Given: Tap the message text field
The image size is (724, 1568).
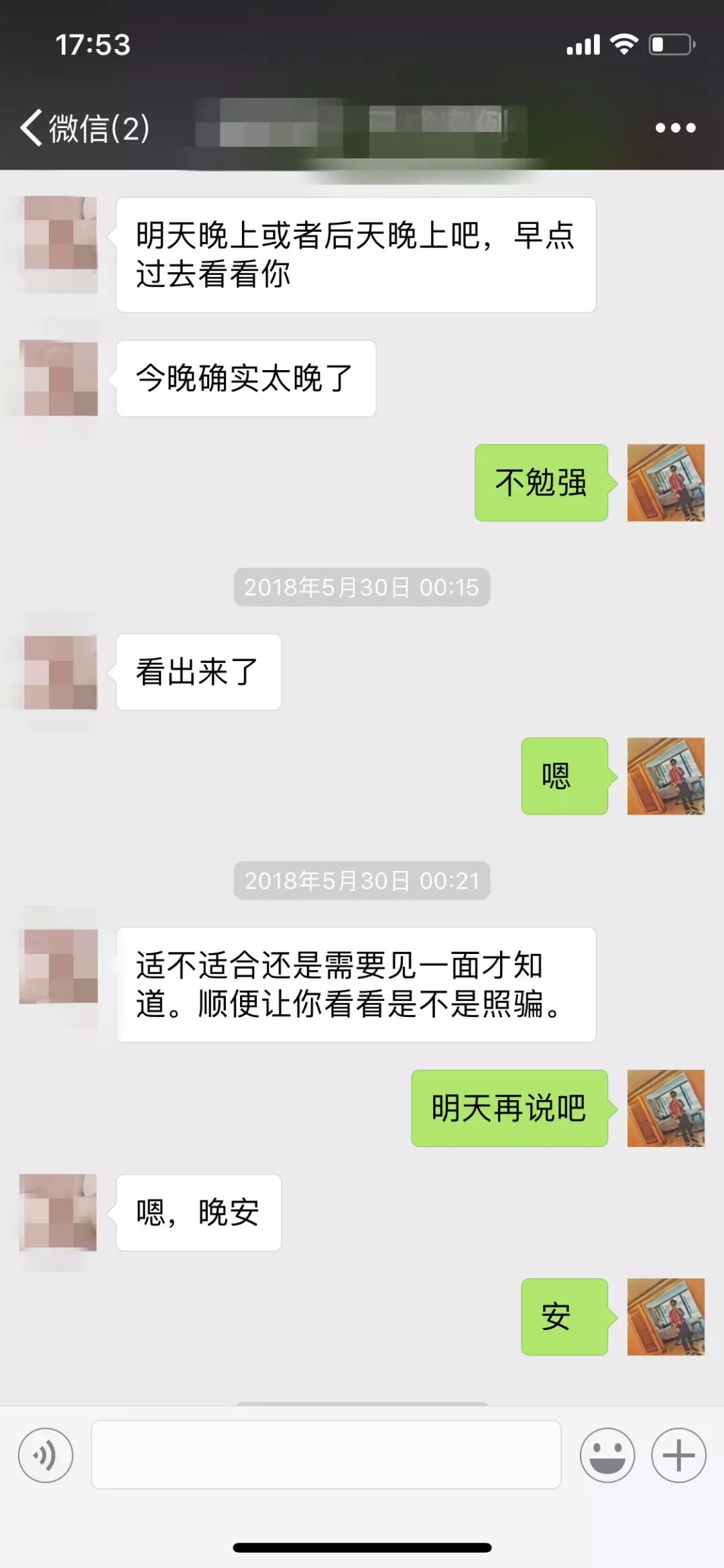Looking at the screenshot, I should 326,1455.
